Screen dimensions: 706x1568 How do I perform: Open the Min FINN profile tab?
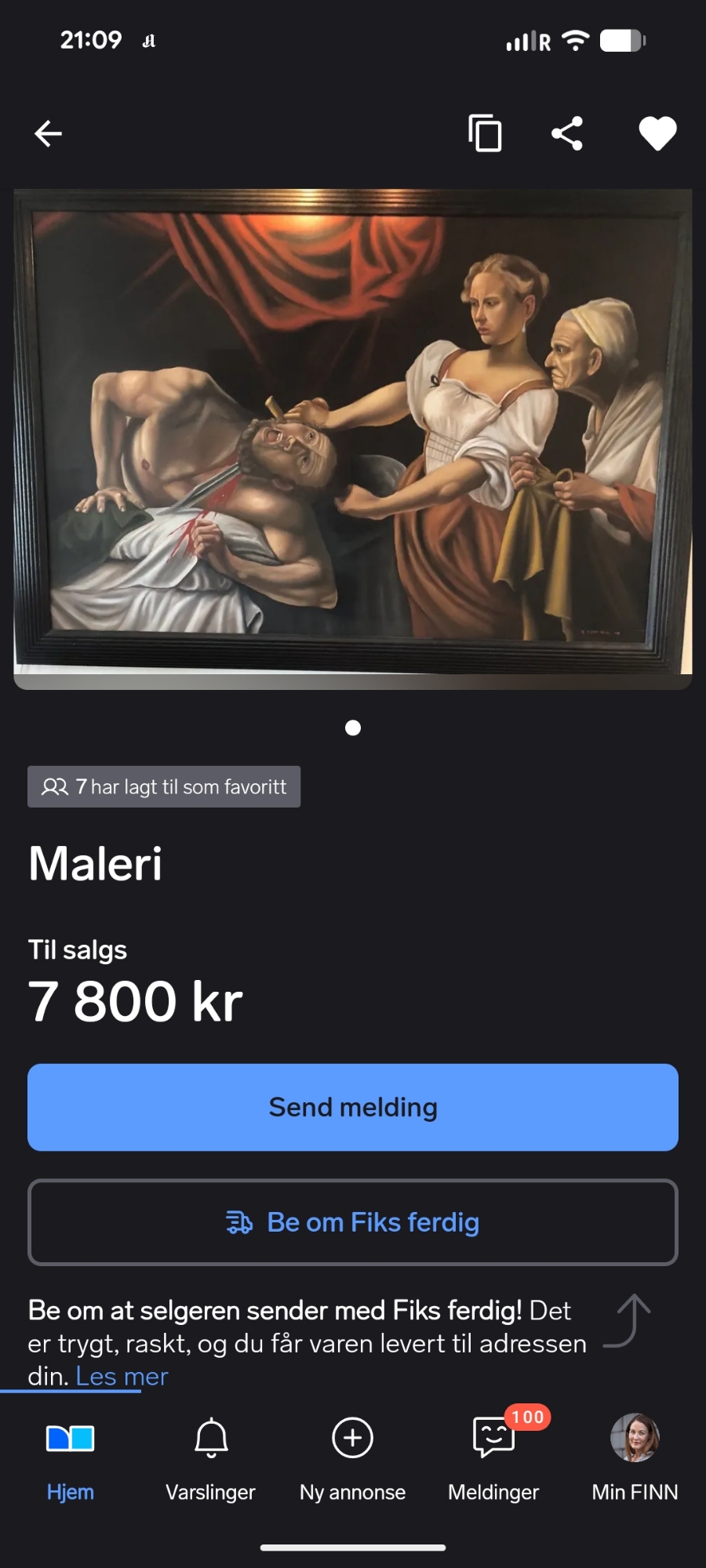635,1458
